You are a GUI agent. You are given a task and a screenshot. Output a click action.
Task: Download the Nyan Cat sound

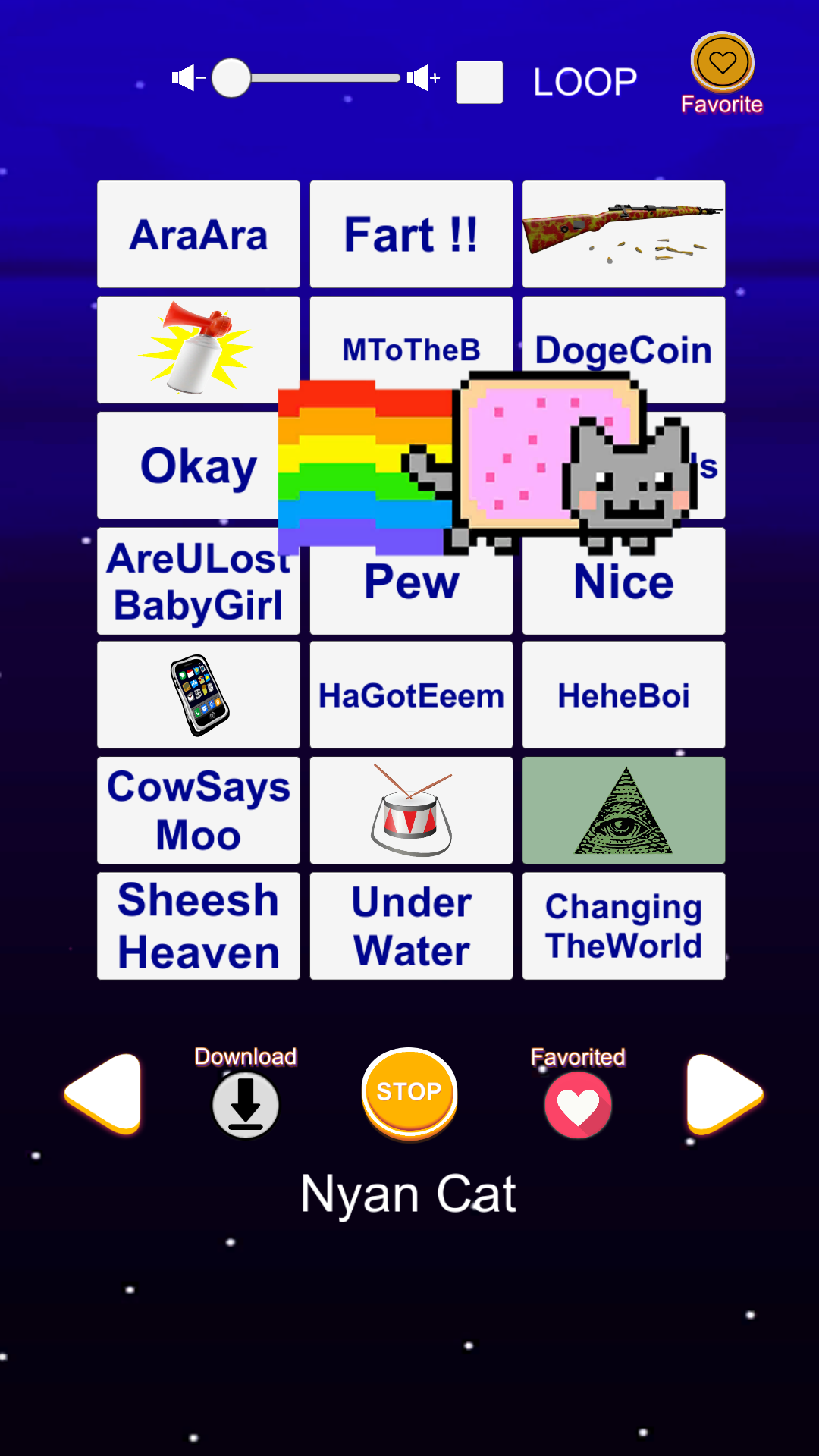click(x=246, y=1104)
